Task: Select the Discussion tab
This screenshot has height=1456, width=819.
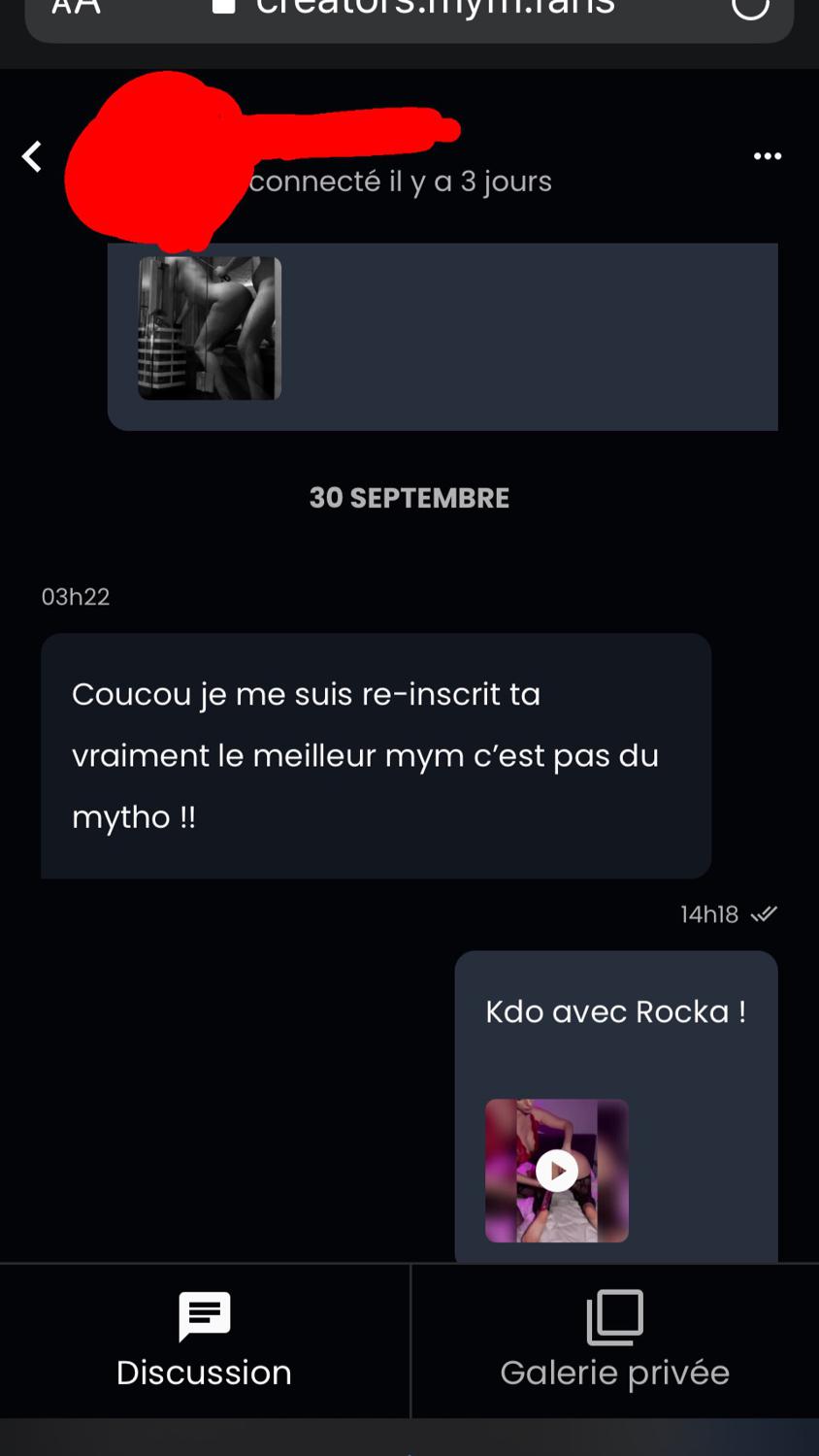Action: tap(204, 1341)
